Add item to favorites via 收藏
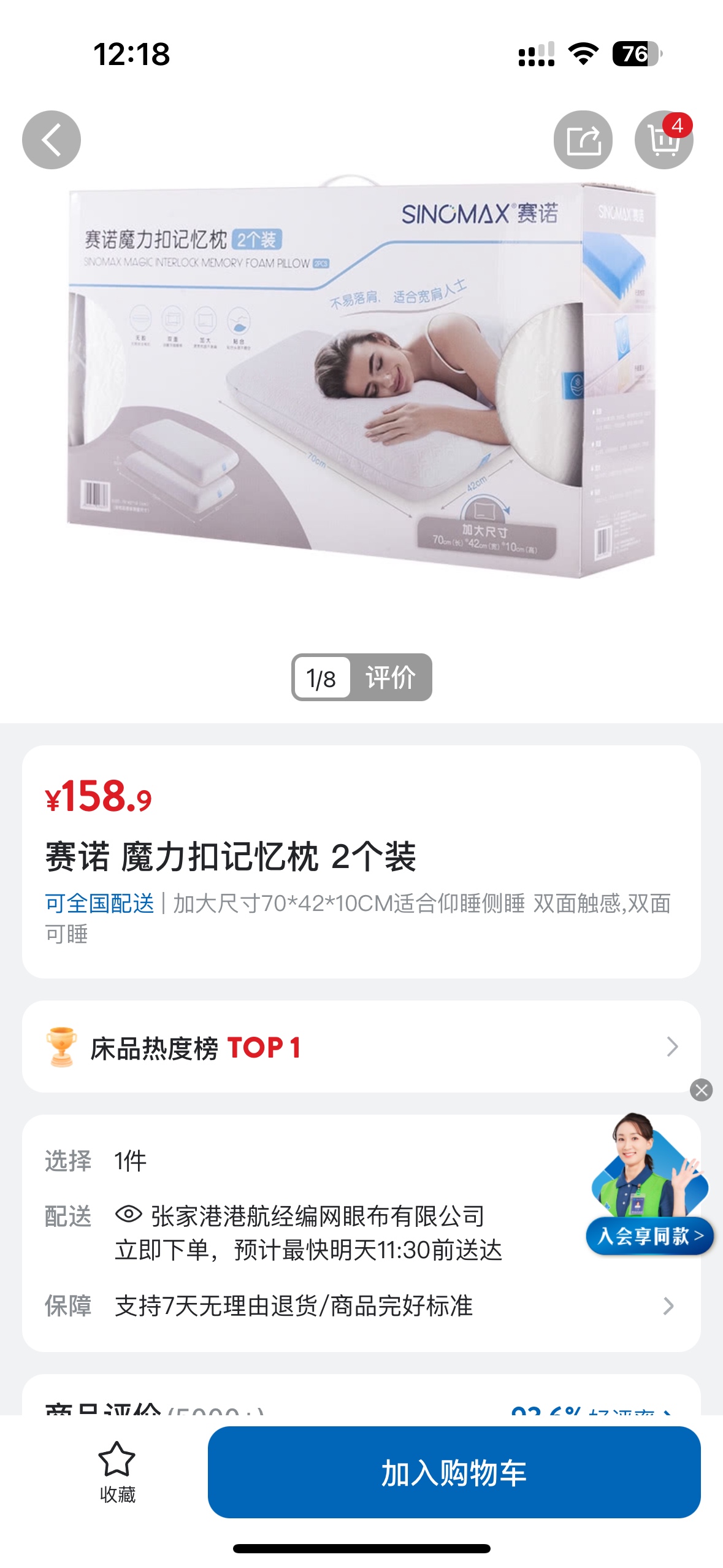Screen dimensions: 723x1568 pos(117,1472)
